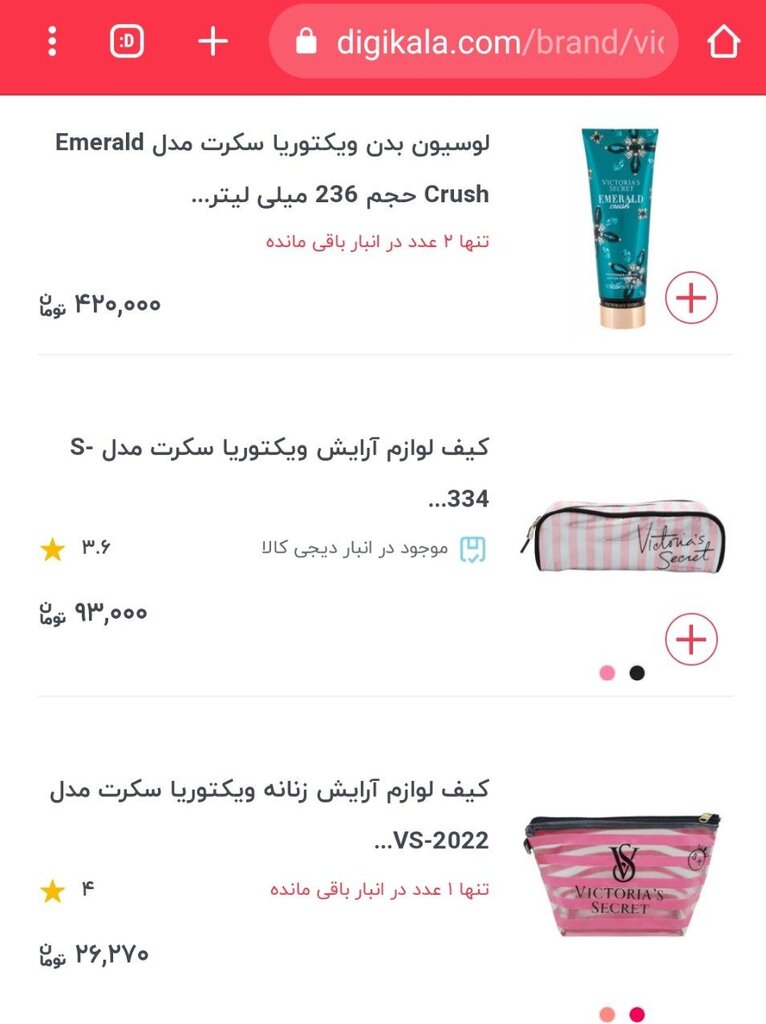Image resolution: width=766 pixels, height=1024 pixels.
Task: Add the S-334 cosmetic bag to cart
Action: click(x=691, y=639)
